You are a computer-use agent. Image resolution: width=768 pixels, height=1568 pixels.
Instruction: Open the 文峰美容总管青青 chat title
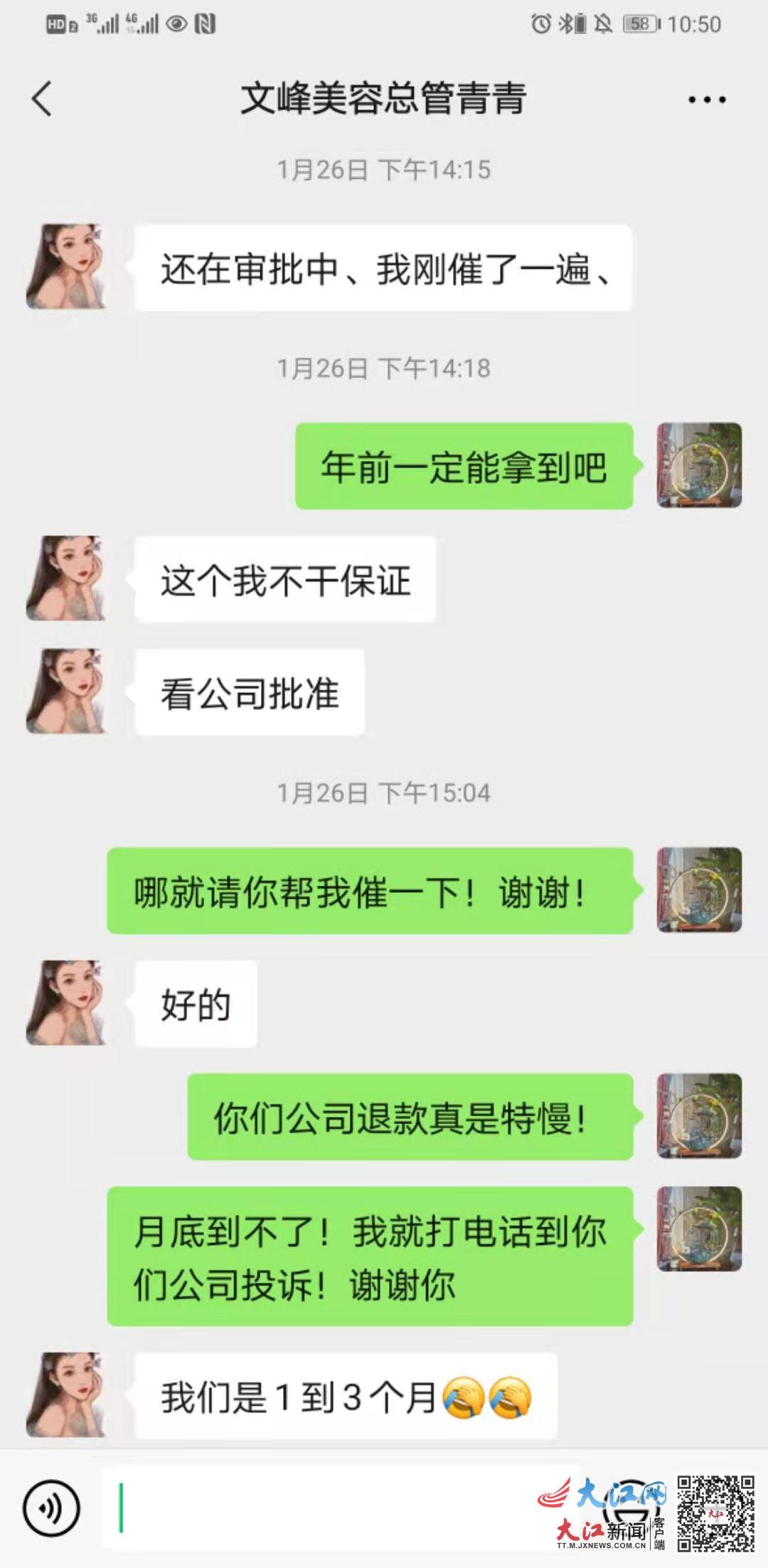coord(384,100)
